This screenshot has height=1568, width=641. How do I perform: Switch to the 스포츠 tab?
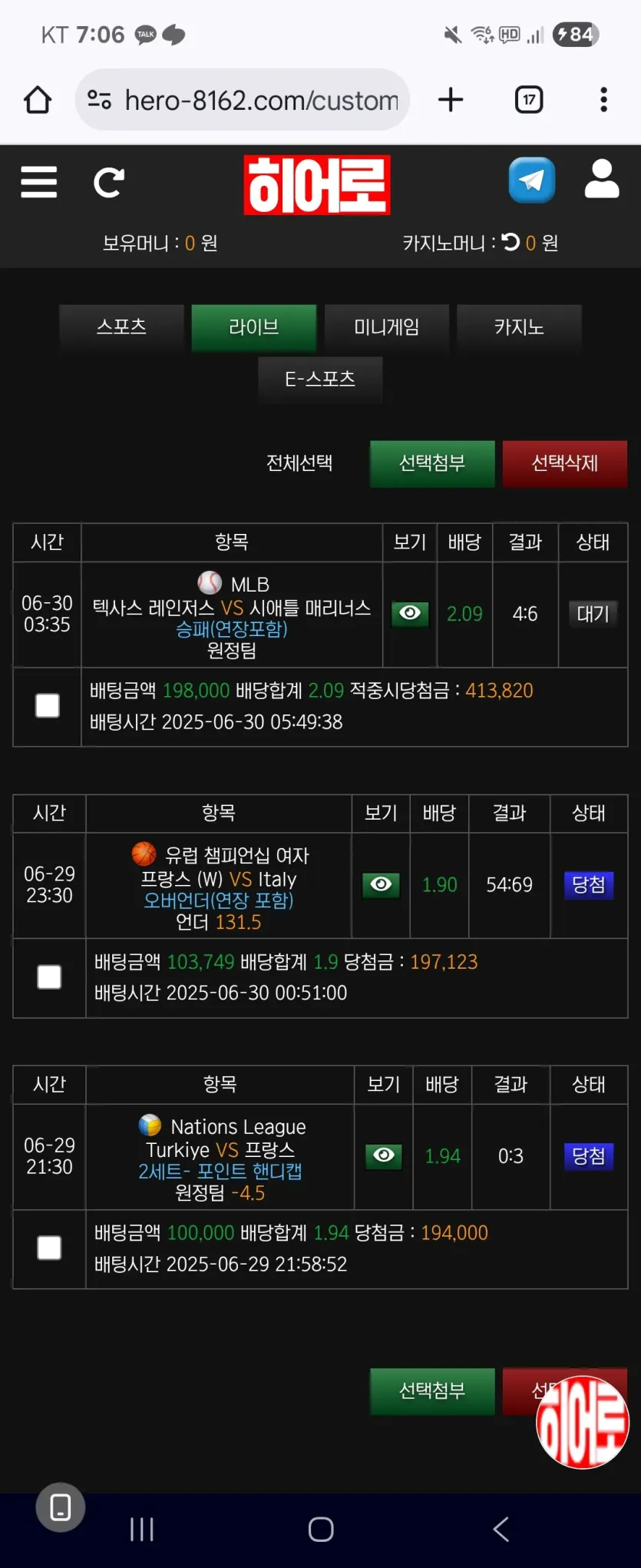click(121, 327)
